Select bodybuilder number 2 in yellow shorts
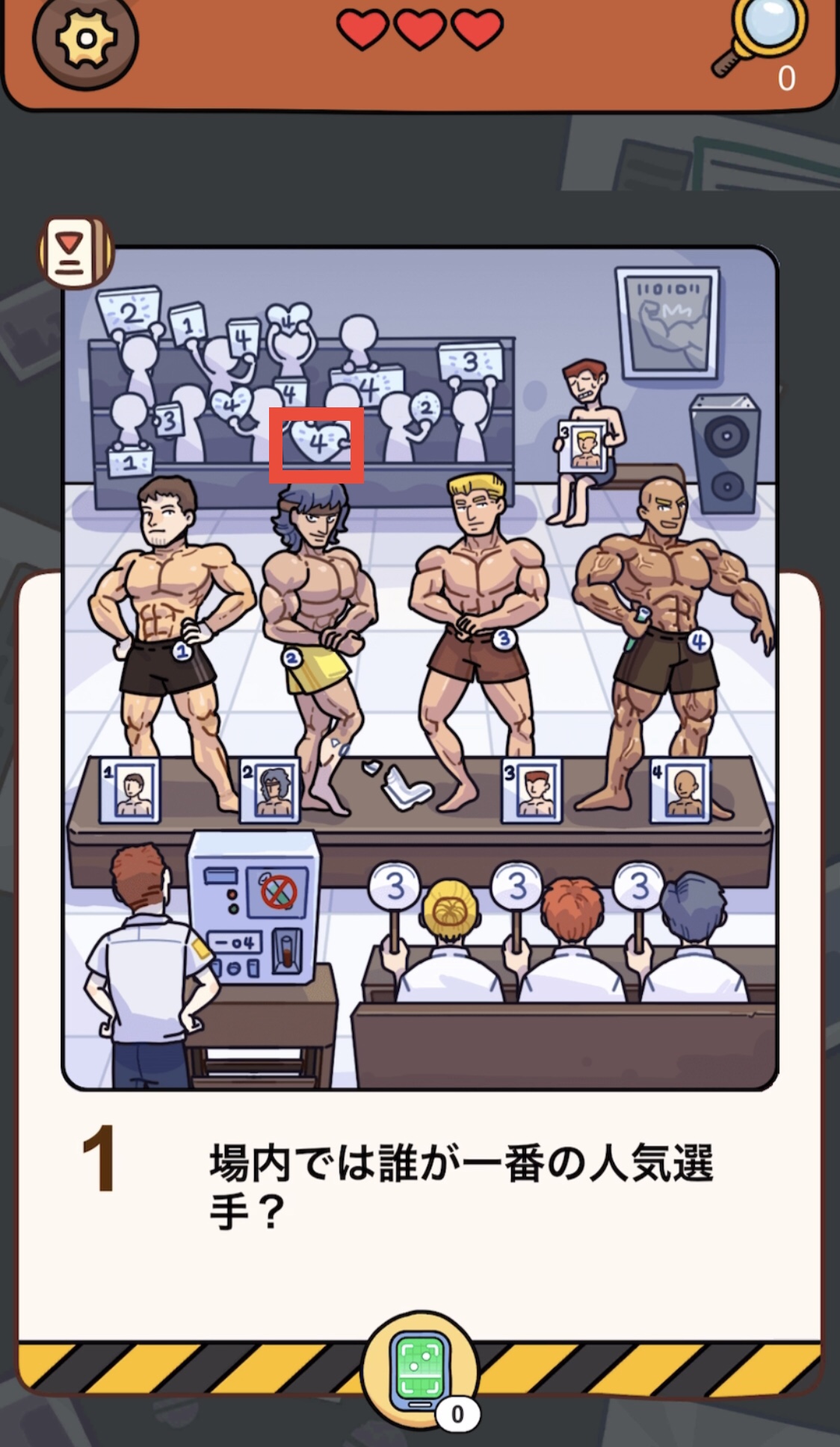The image size is (840, 1447). click(x=315, y=646)
